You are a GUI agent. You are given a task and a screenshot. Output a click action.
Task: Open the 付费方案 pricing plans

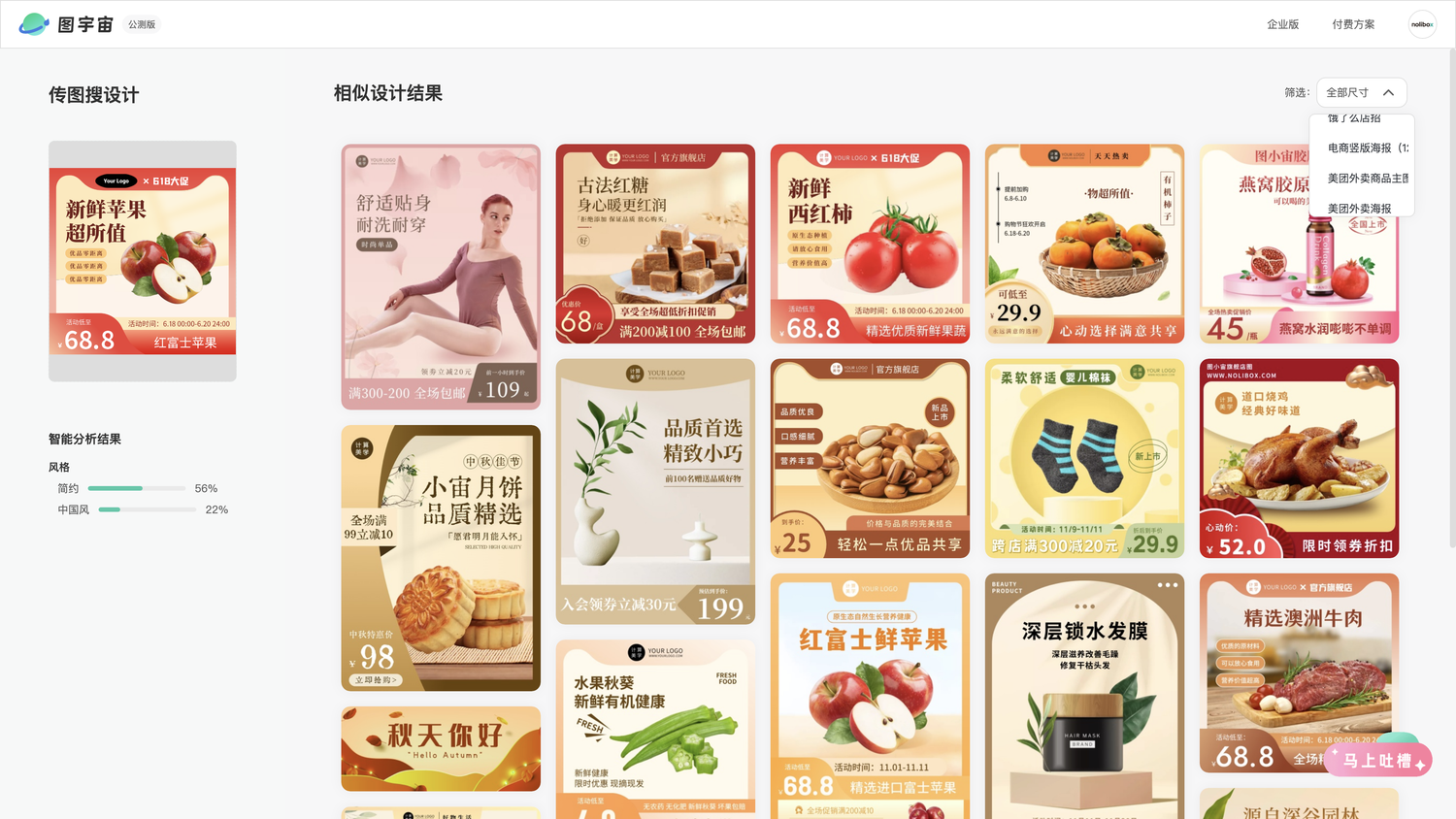point(1352,24)
